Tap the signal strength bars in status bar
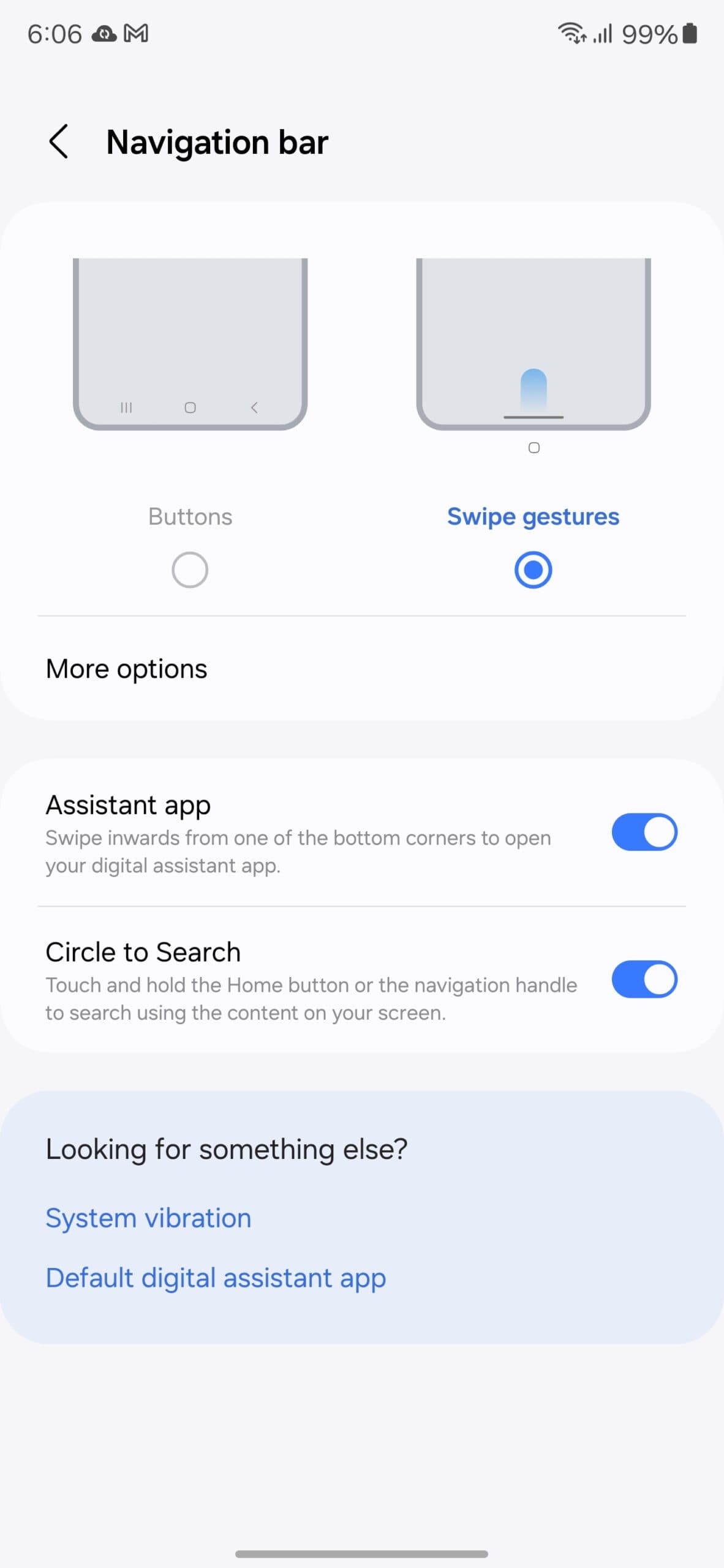Viewport: 724px width, 1568px height. point(603,34)
